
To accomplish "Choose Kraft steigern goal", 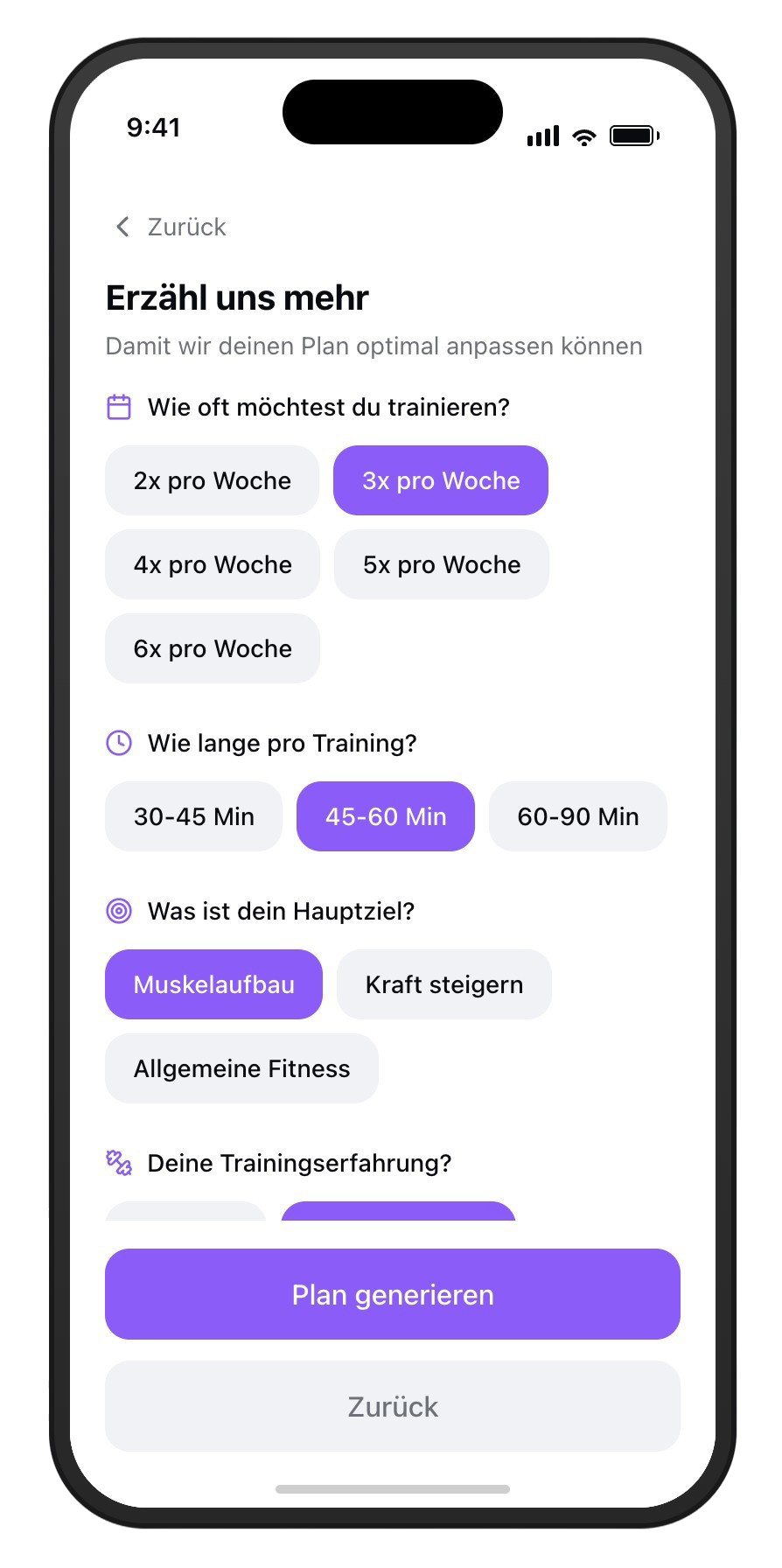I will pos(443,984).
